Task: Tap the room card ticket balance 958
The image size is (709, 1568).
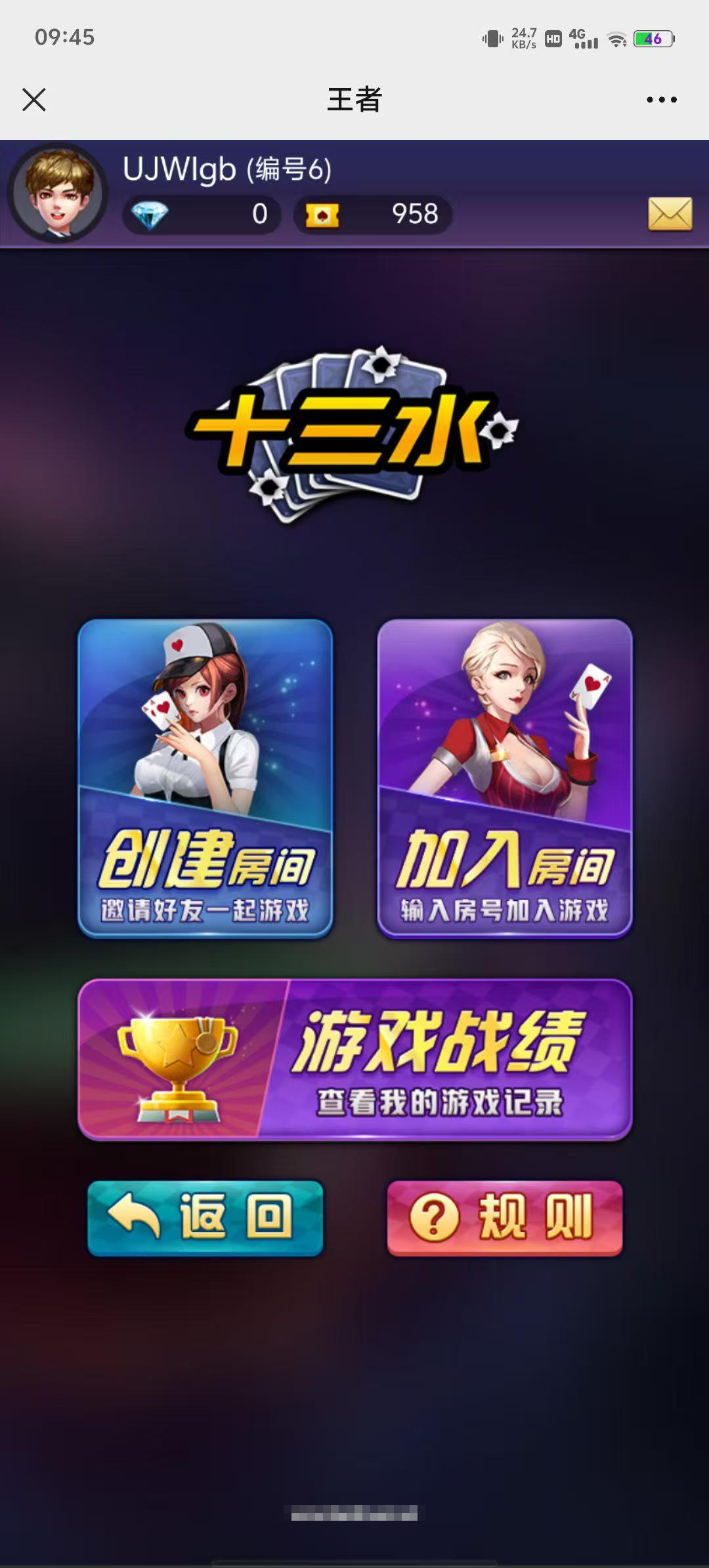Action: 373,214
